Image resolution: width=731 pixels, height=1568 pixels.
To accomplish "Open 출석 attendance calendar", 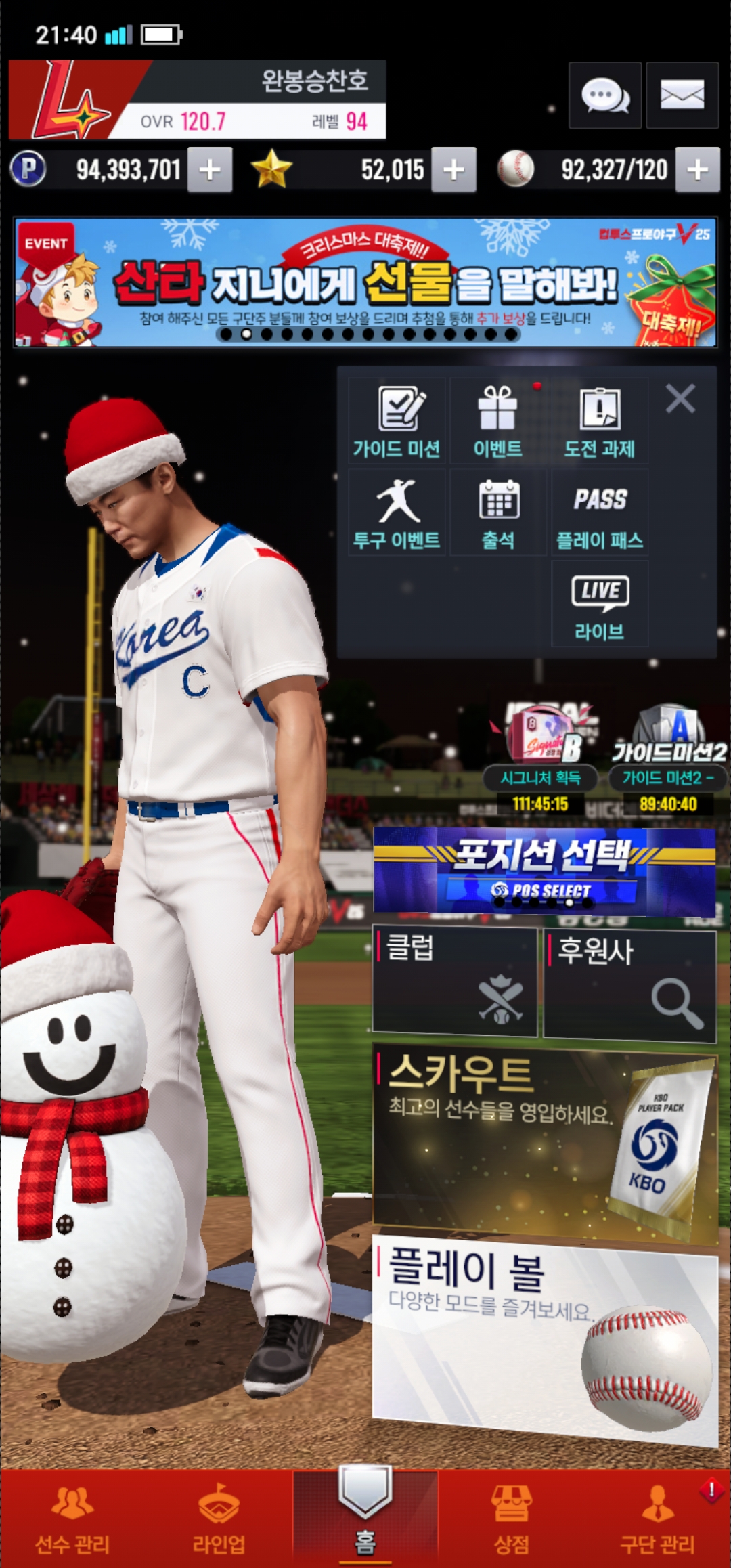I will (x=498, y=513).
